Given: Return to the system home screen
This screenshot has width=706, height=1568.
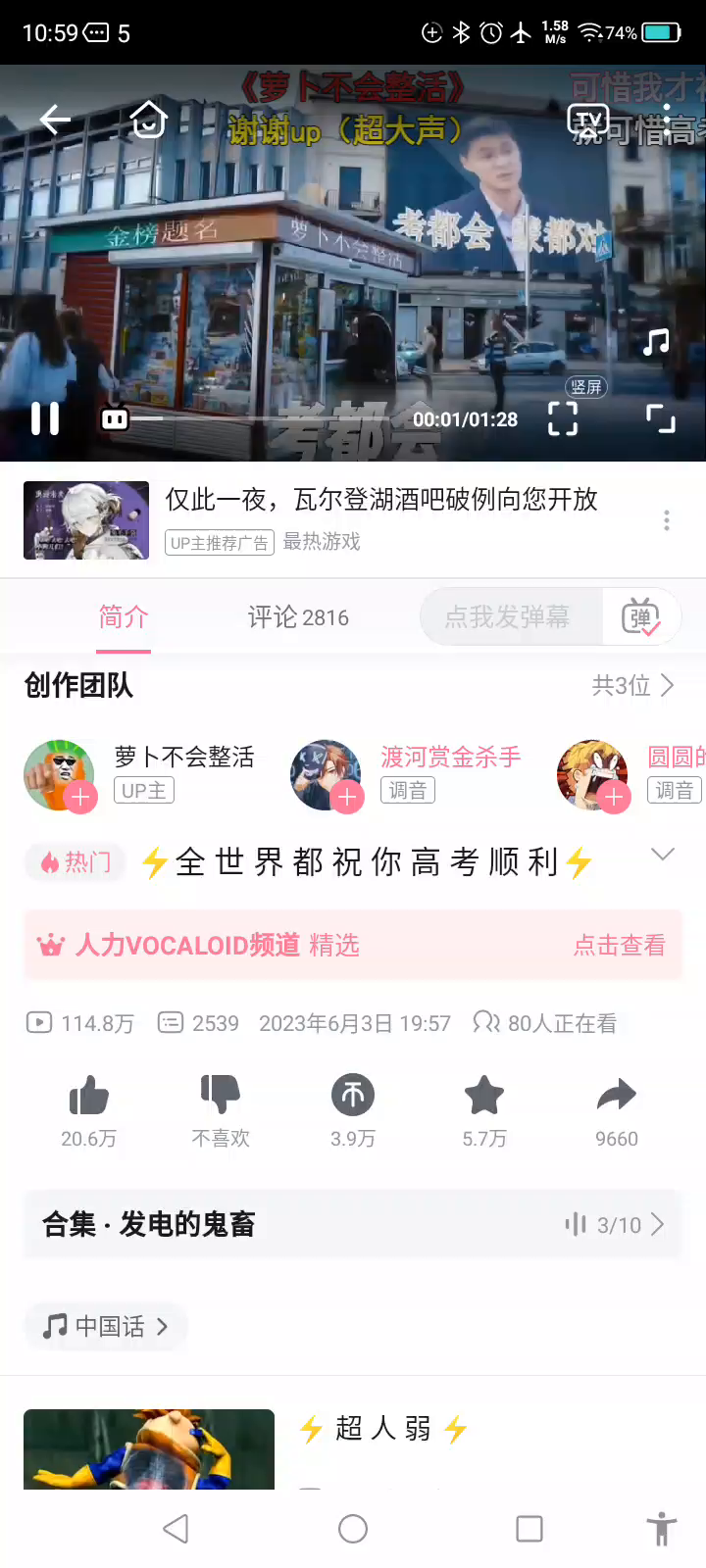Looking at the screenshot, I should (x=353, y=1529).
